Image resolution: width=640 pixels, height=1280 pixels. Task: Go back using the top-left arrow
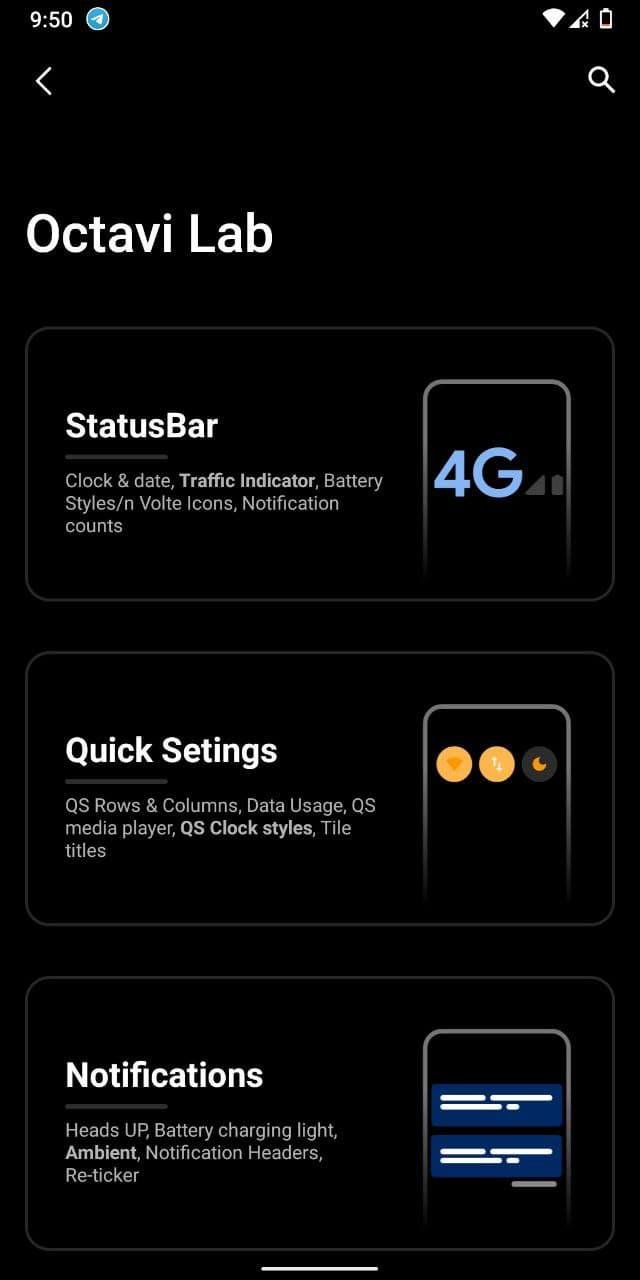[44, 81]
